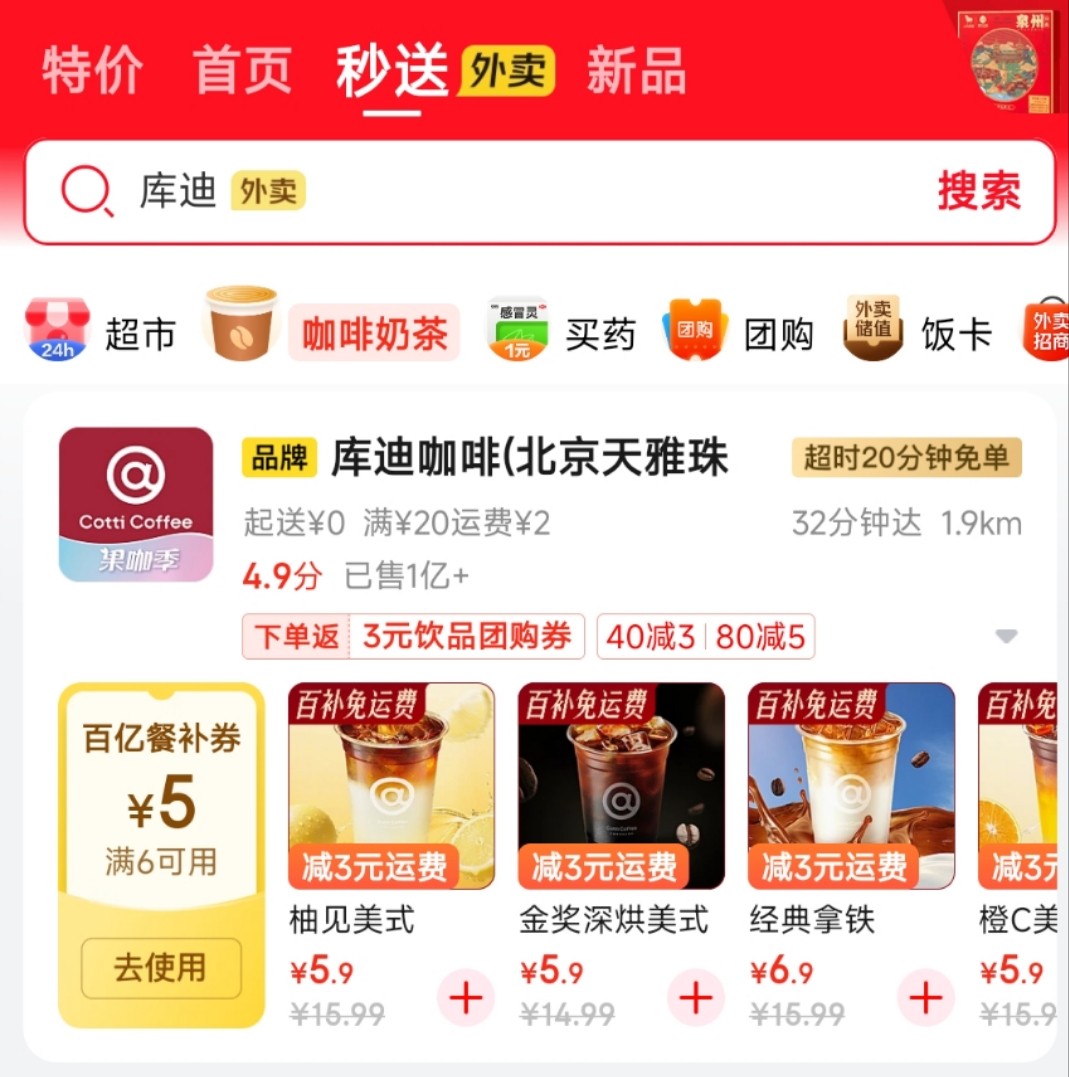The height and width of the screenshot is (1077, 1069).
Task: Open the 库迪咖啡 store page
Action: coord(530,459)
